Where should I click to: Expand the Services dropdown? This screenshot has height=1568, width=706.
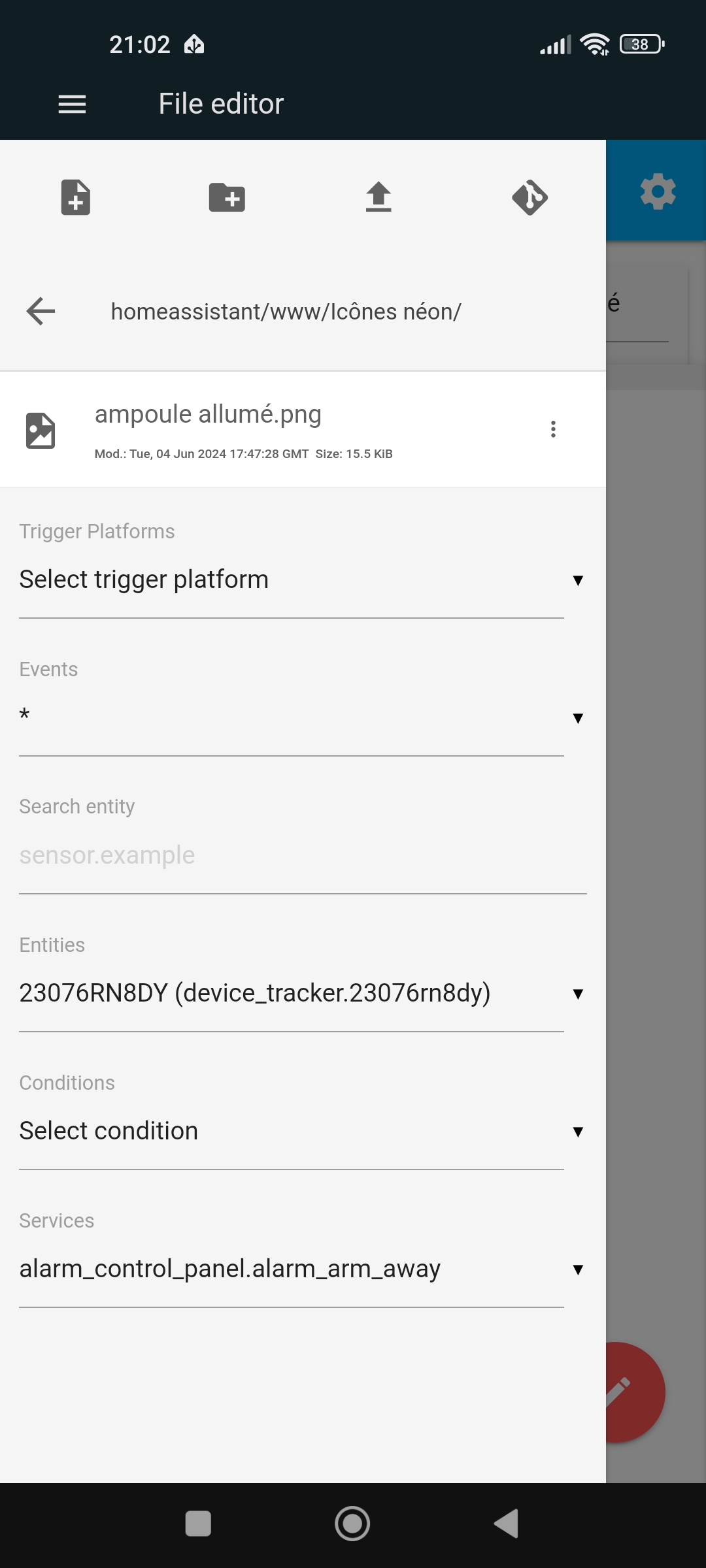pyautogui.click(x=301, y=1269)
